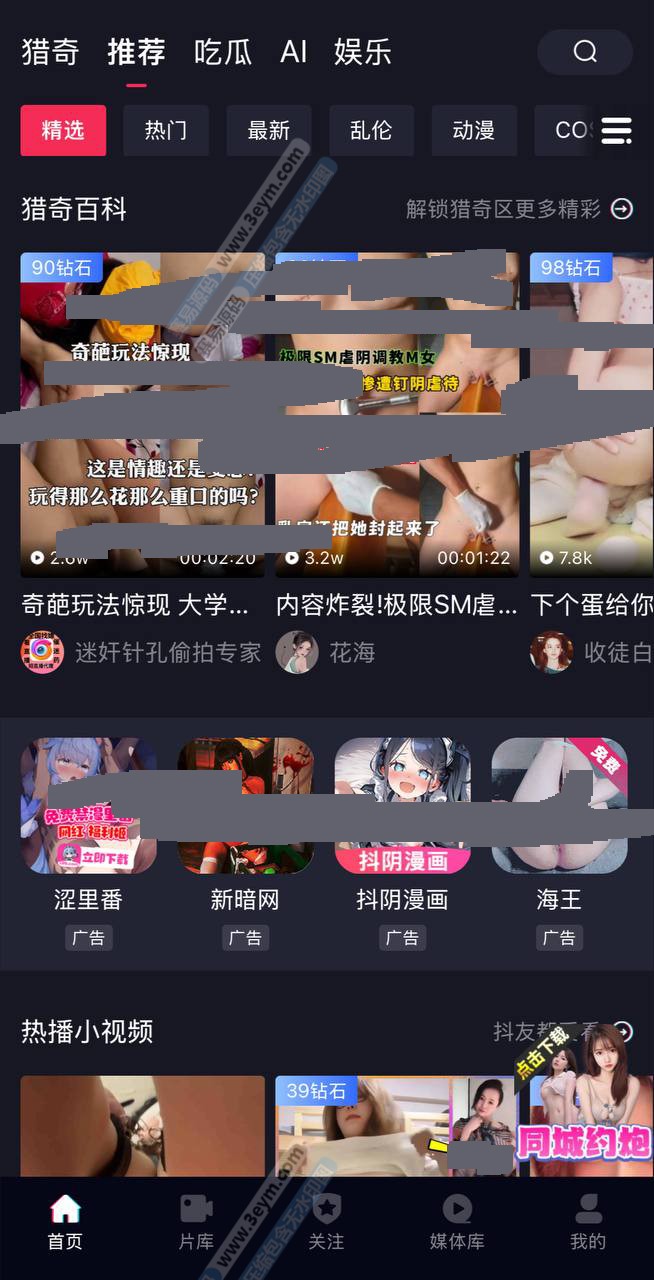Switch to the 关注 tab
Viewport: 654px width, 1280px height.
tap(326, 1222)
